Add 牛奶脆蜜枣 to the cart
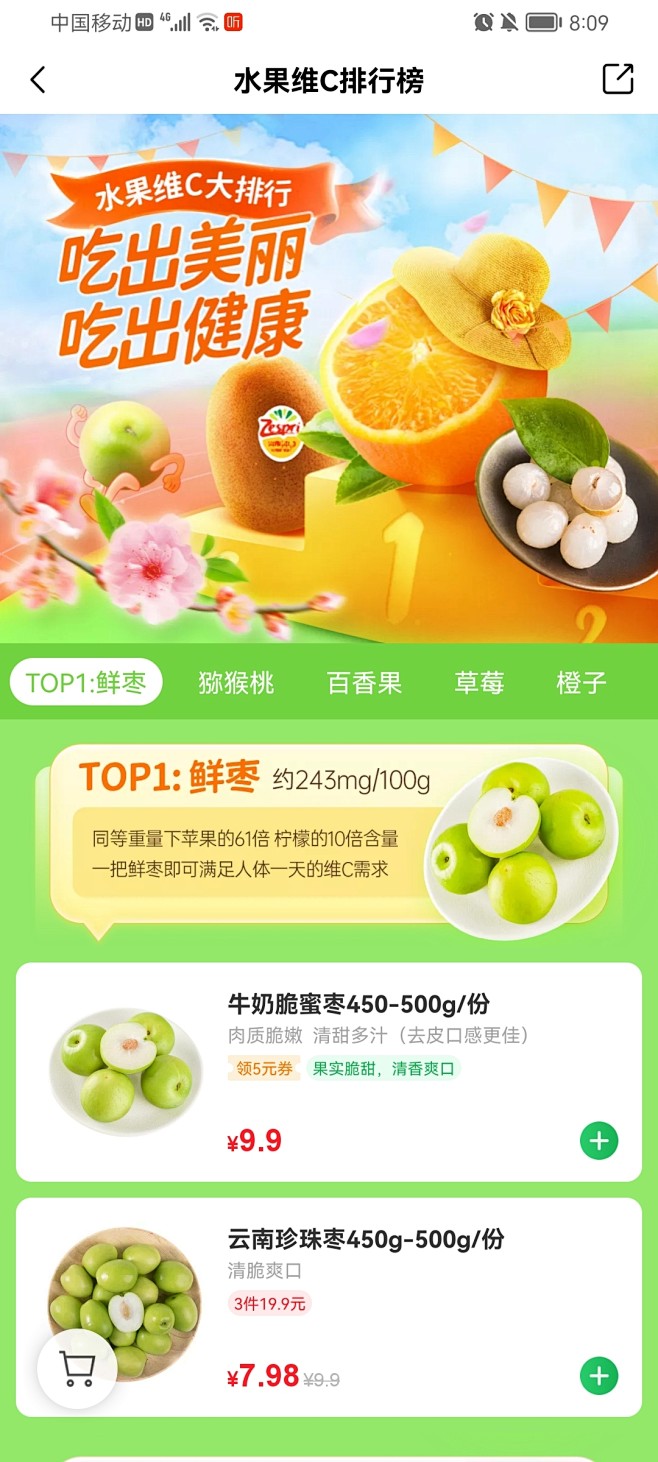The width and height of the screenshot is (658, 1462). [599, 1140]
